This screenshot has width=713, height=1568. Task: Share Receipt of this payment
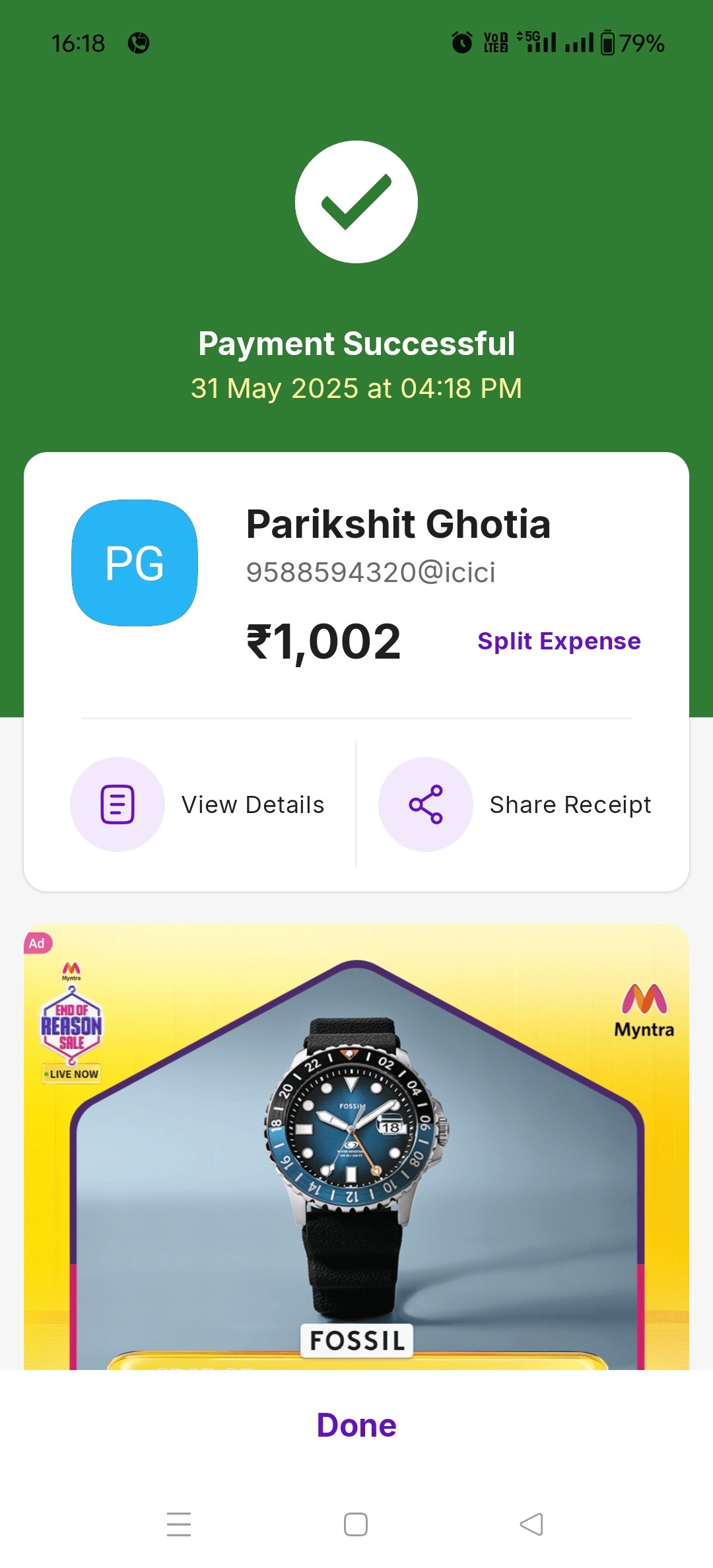(515, 804)
